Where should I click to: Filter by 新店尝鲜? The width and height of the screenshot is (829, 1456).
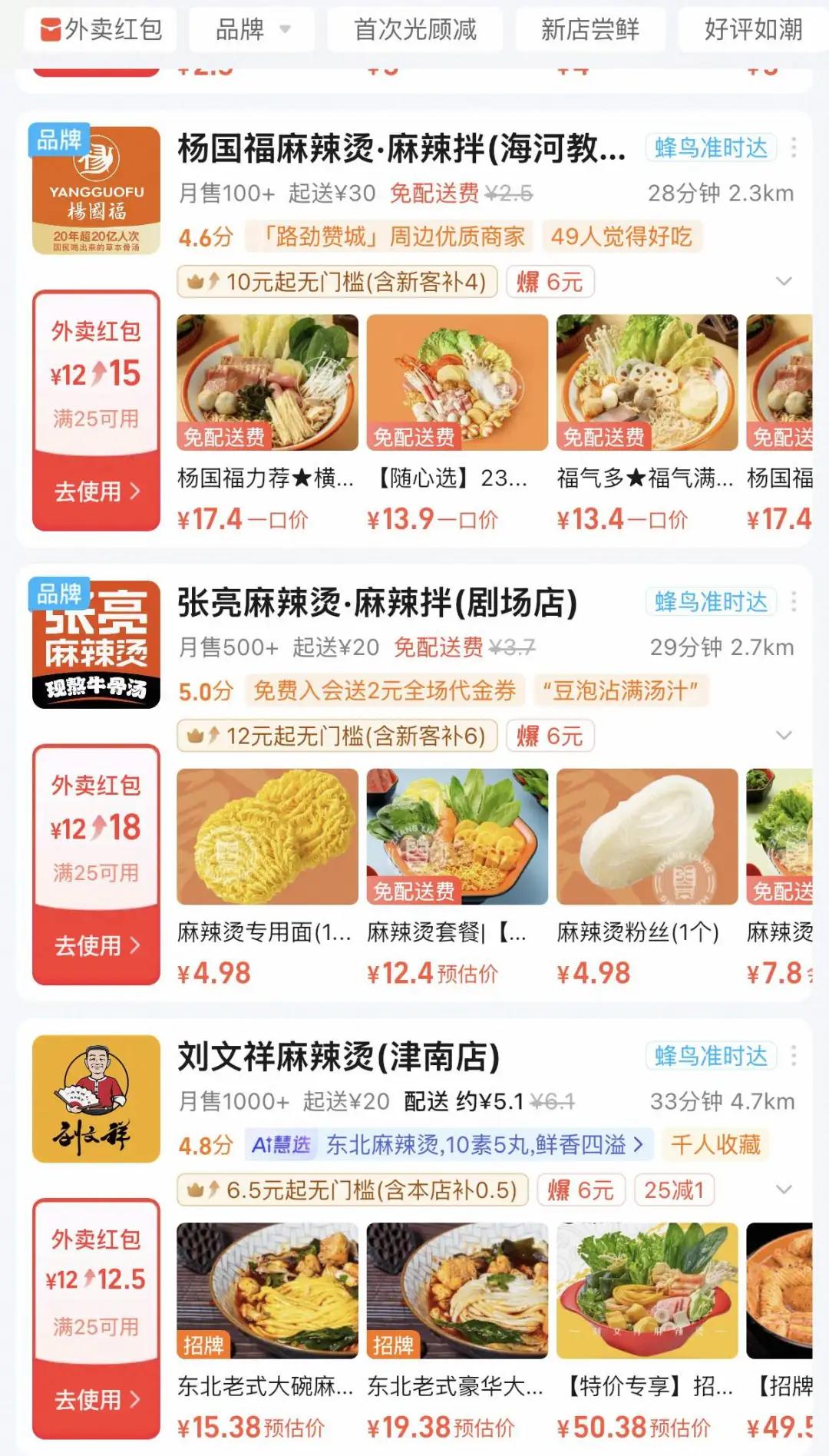(590, 30)
